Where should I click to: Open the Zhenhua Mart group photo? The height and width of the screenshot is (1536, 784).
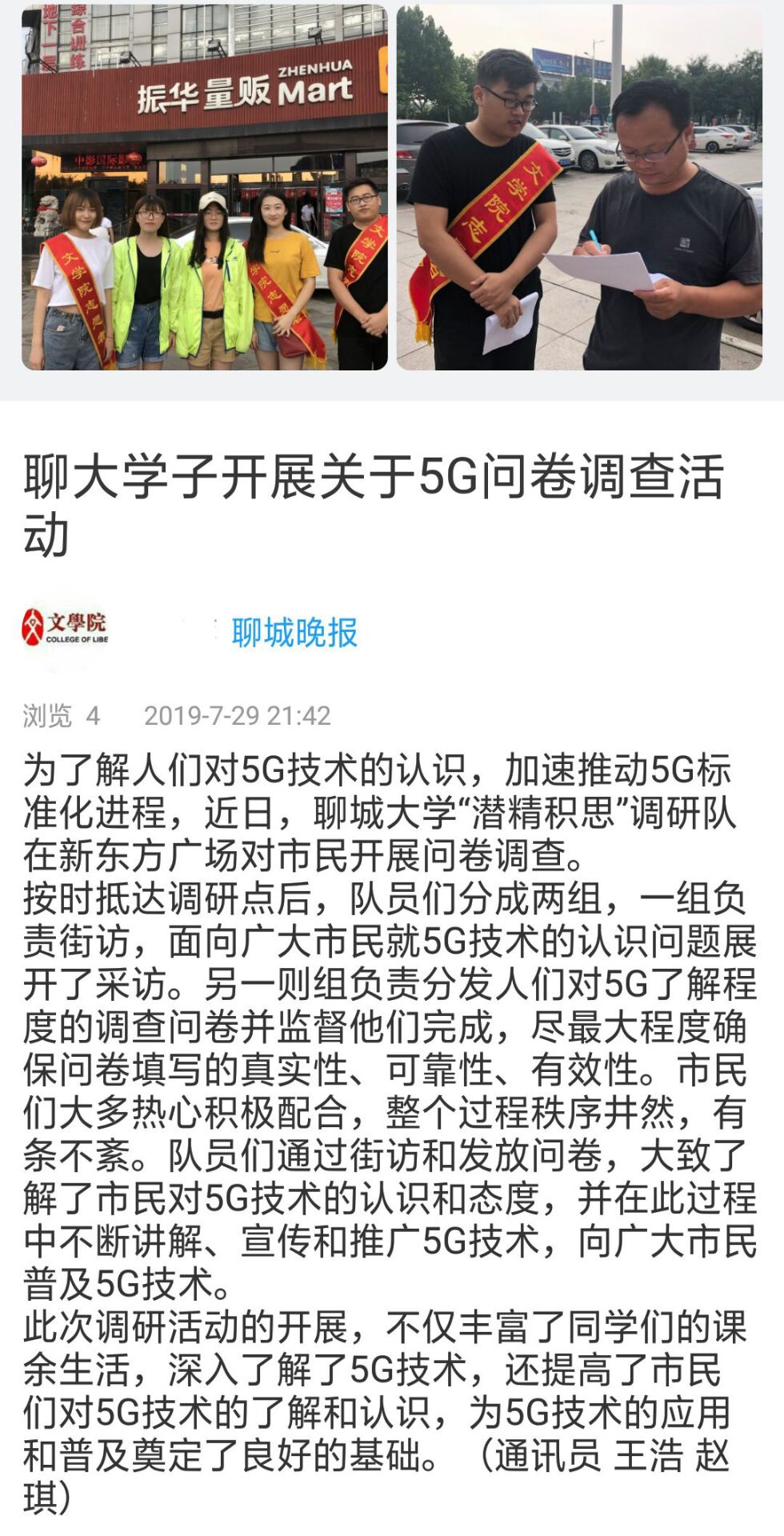pos(205,187)
